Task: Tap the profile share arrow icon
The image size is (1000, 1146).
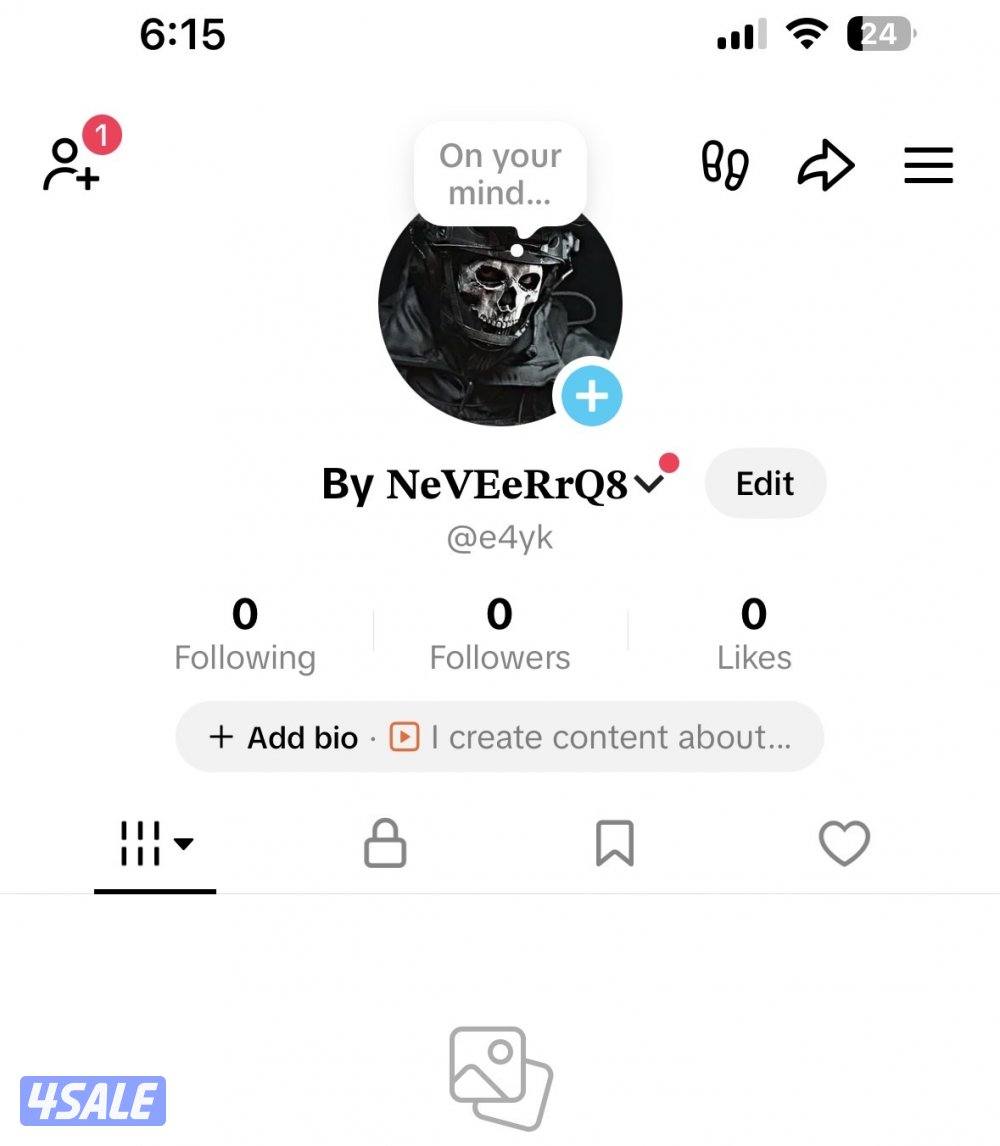Action: click(x=825, y=165)
